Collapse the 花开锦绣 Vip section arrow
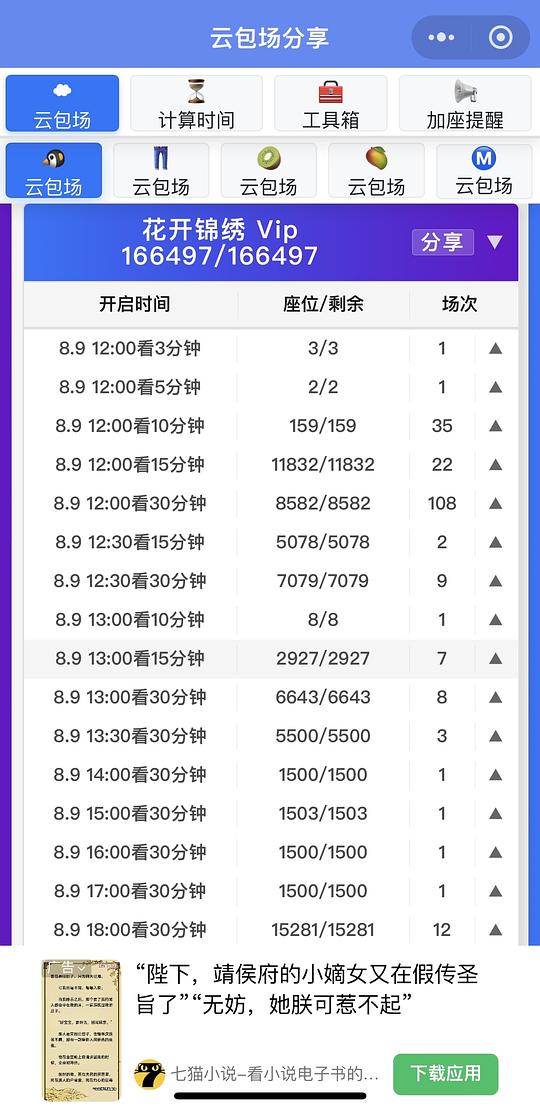The width and height of the screenshot is (540, 1110). point(495,242)
